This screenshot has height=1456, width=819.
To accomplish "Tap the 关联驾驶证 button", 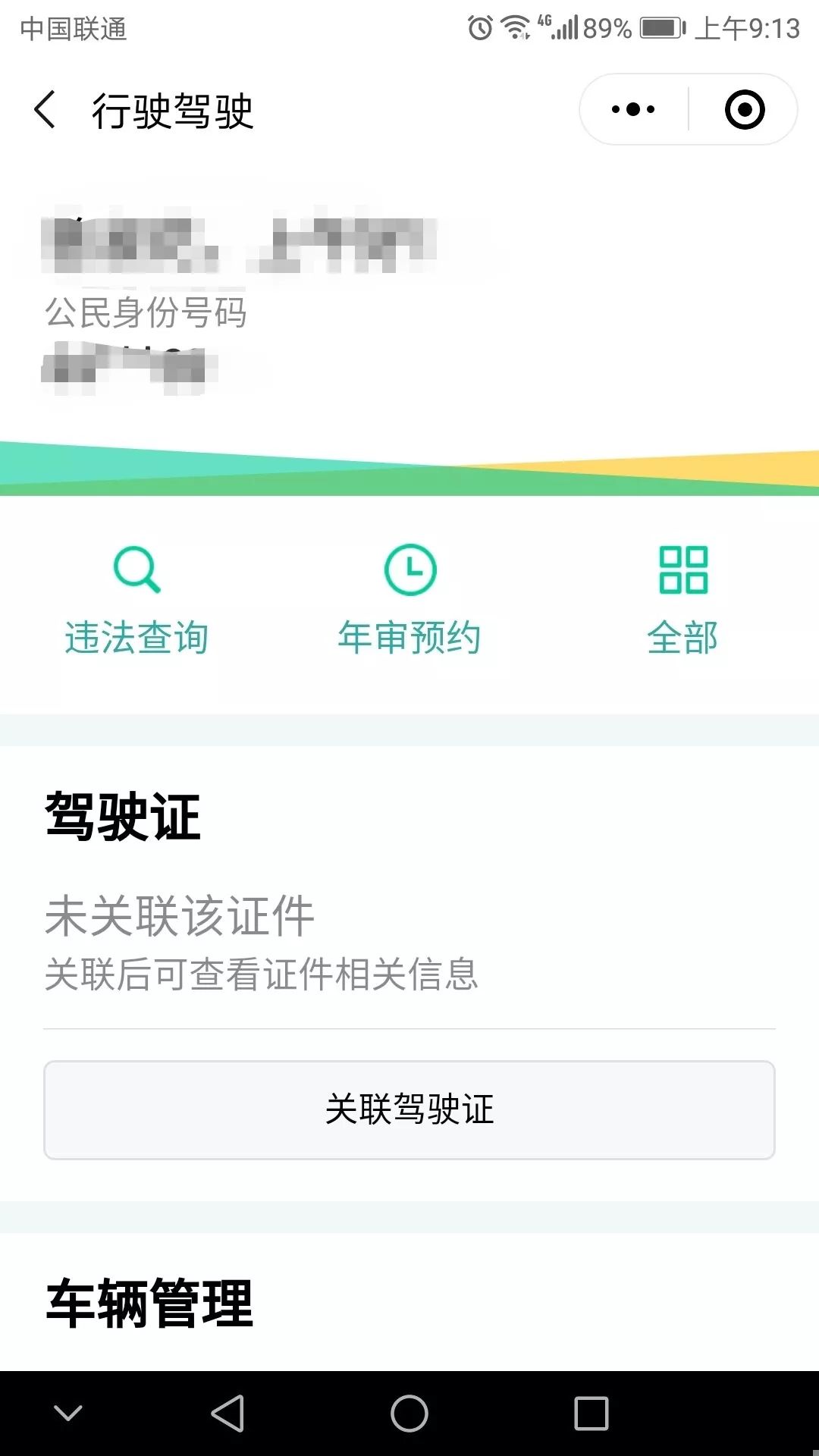I will (x=409, y=1109).
